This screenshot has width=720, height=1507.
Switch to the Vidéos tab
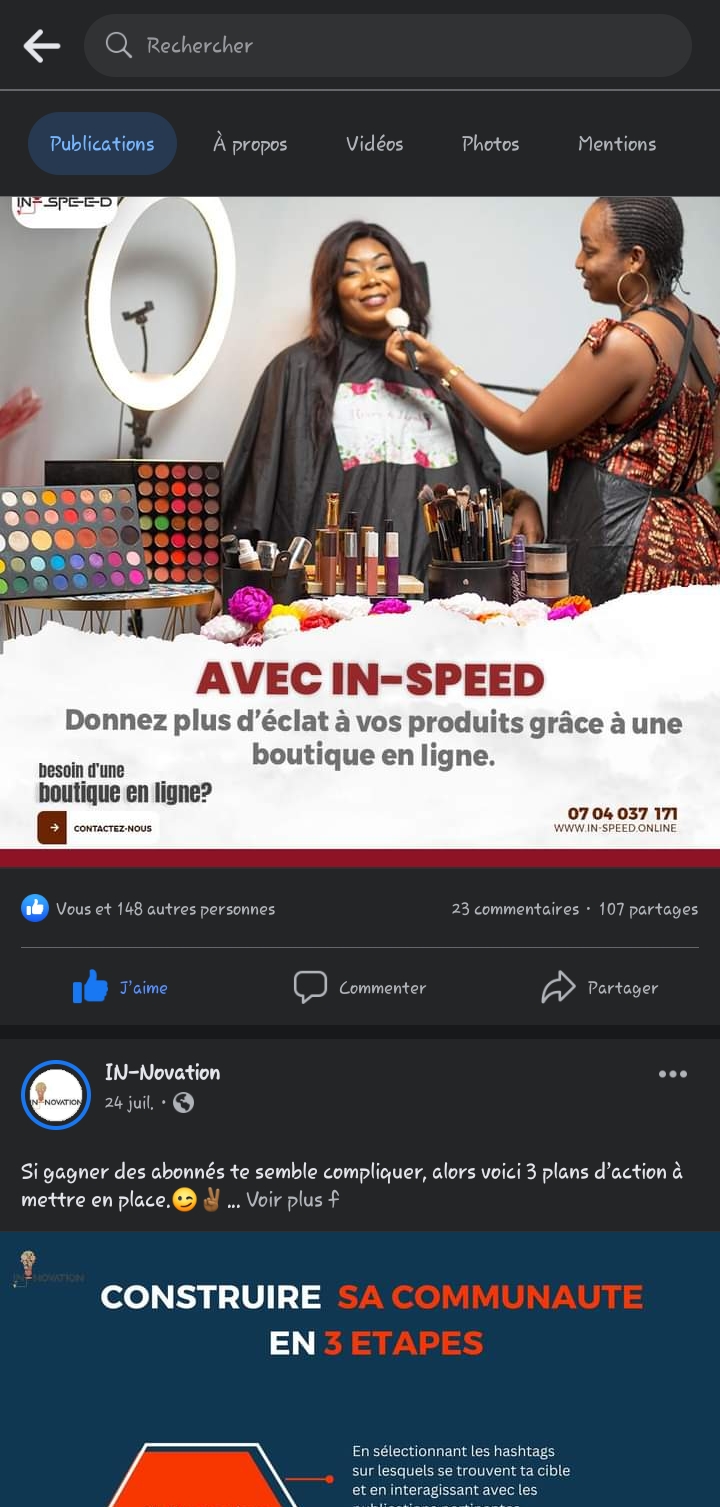coord(375,144)
